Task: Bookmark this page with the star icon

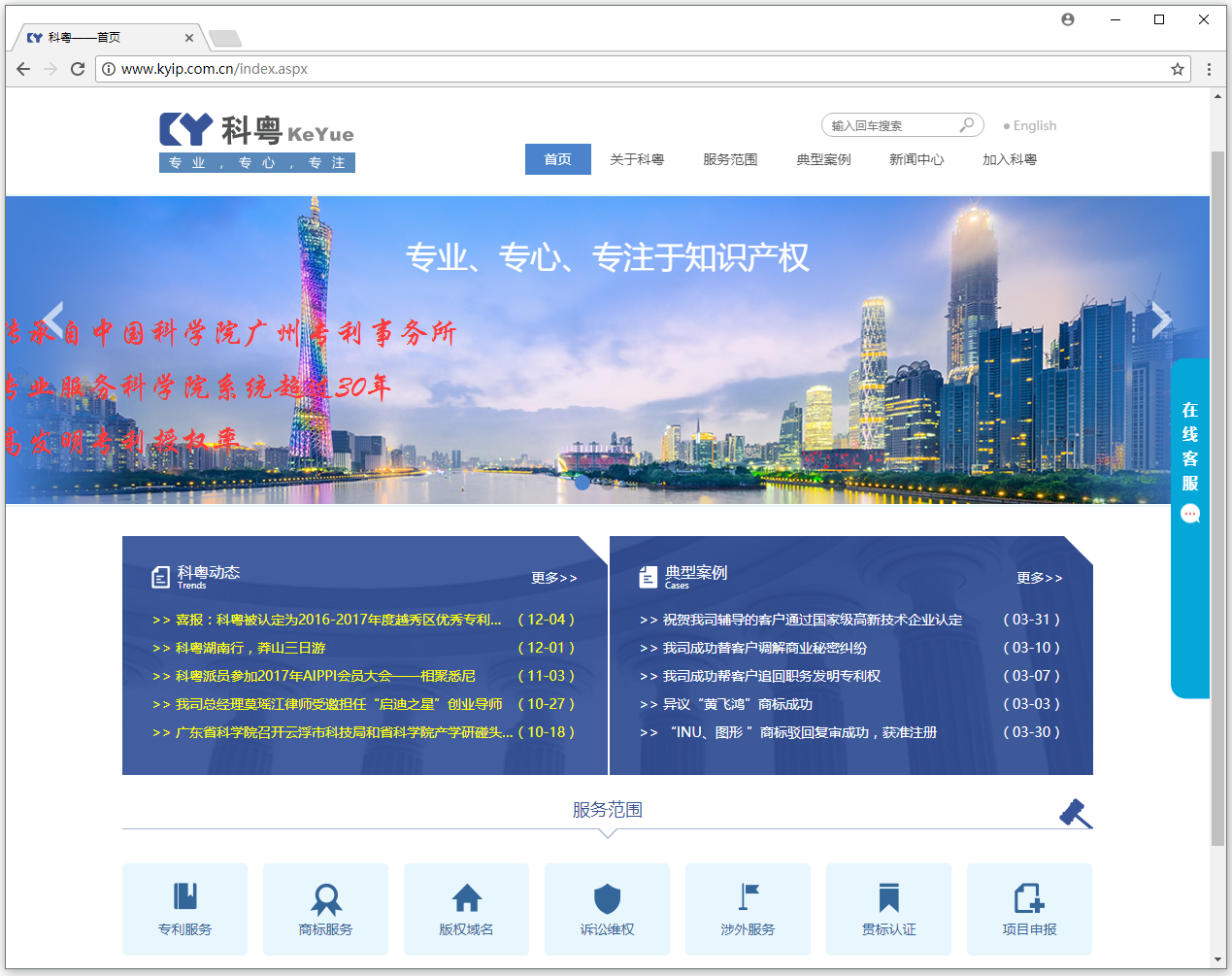Action: [1178, 69]
